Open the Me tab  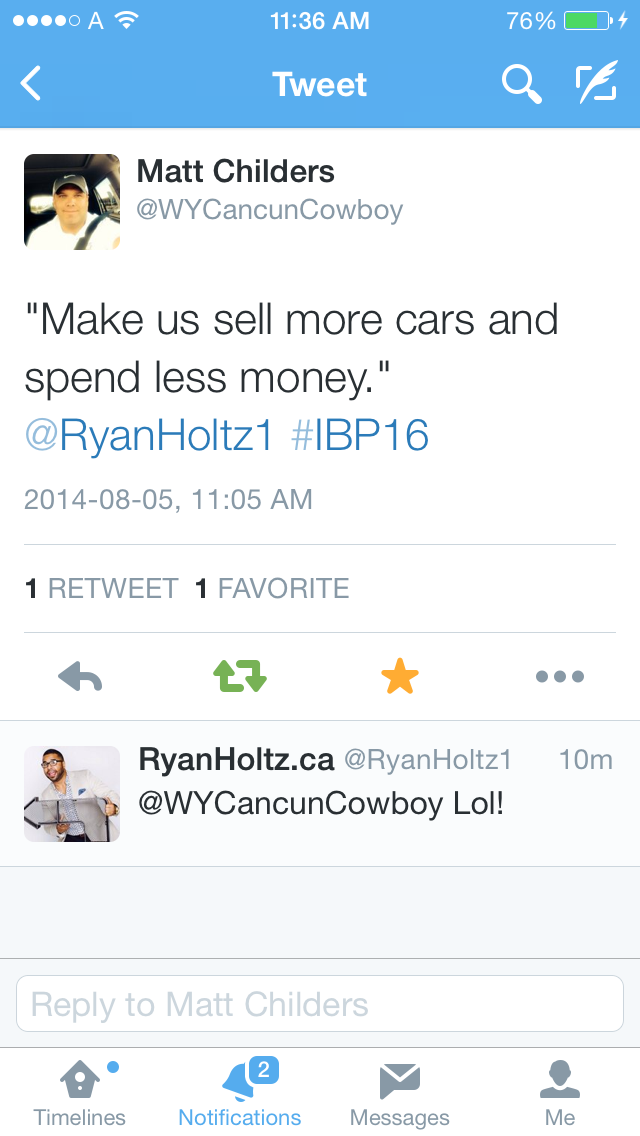click(x=560, y=1092)
